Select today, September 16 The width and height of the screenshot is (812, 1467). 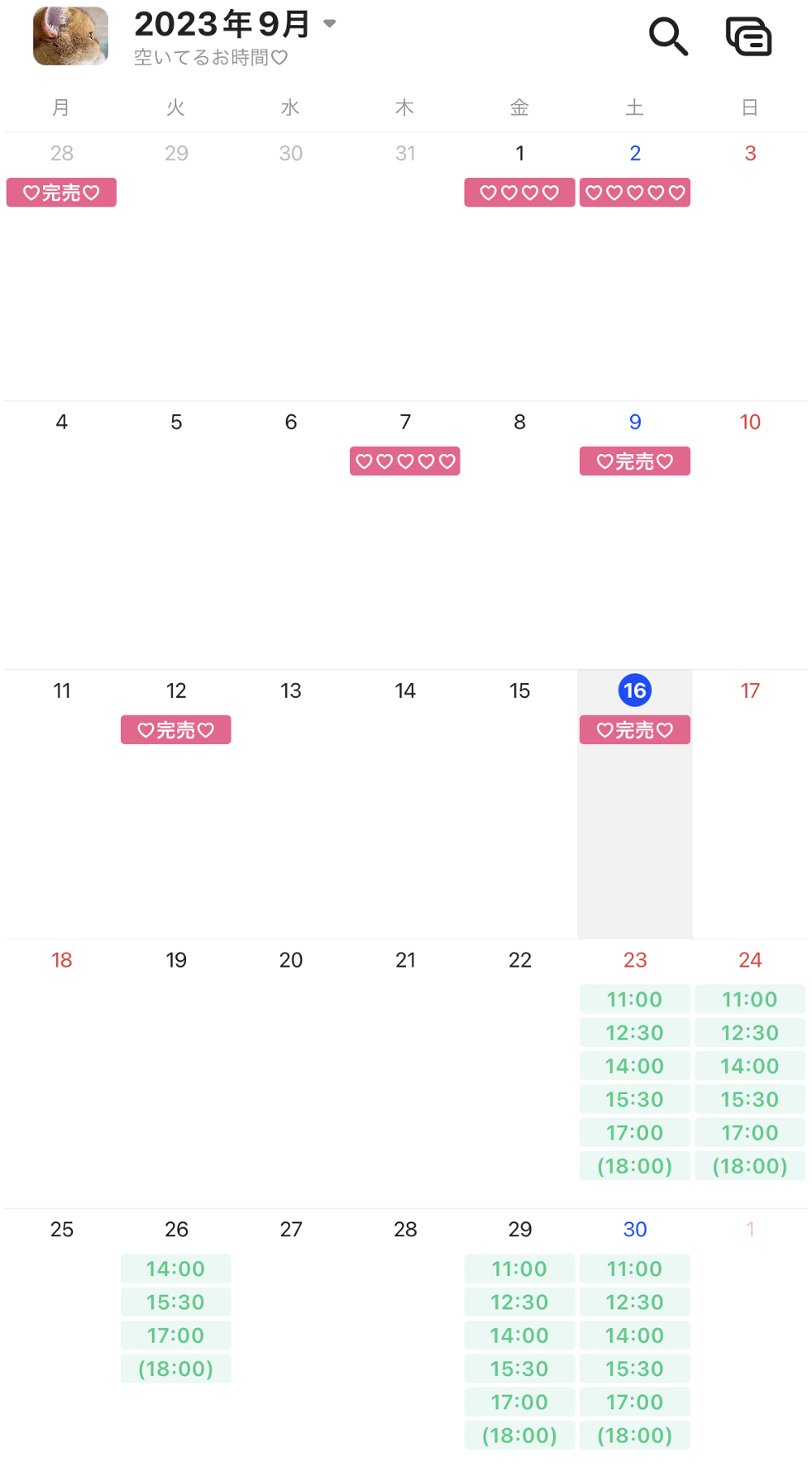[635, 690]
